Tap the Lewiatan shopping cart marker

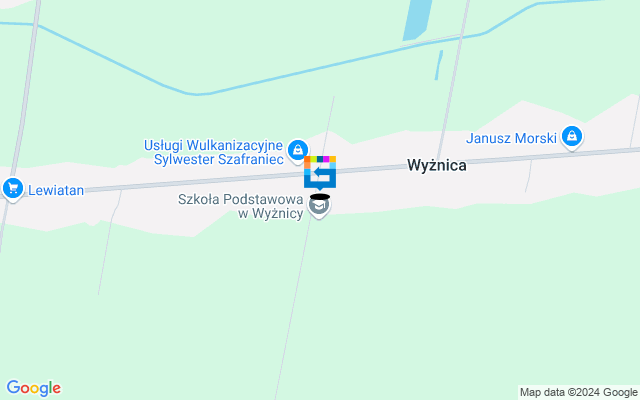[x=13, y=187]
